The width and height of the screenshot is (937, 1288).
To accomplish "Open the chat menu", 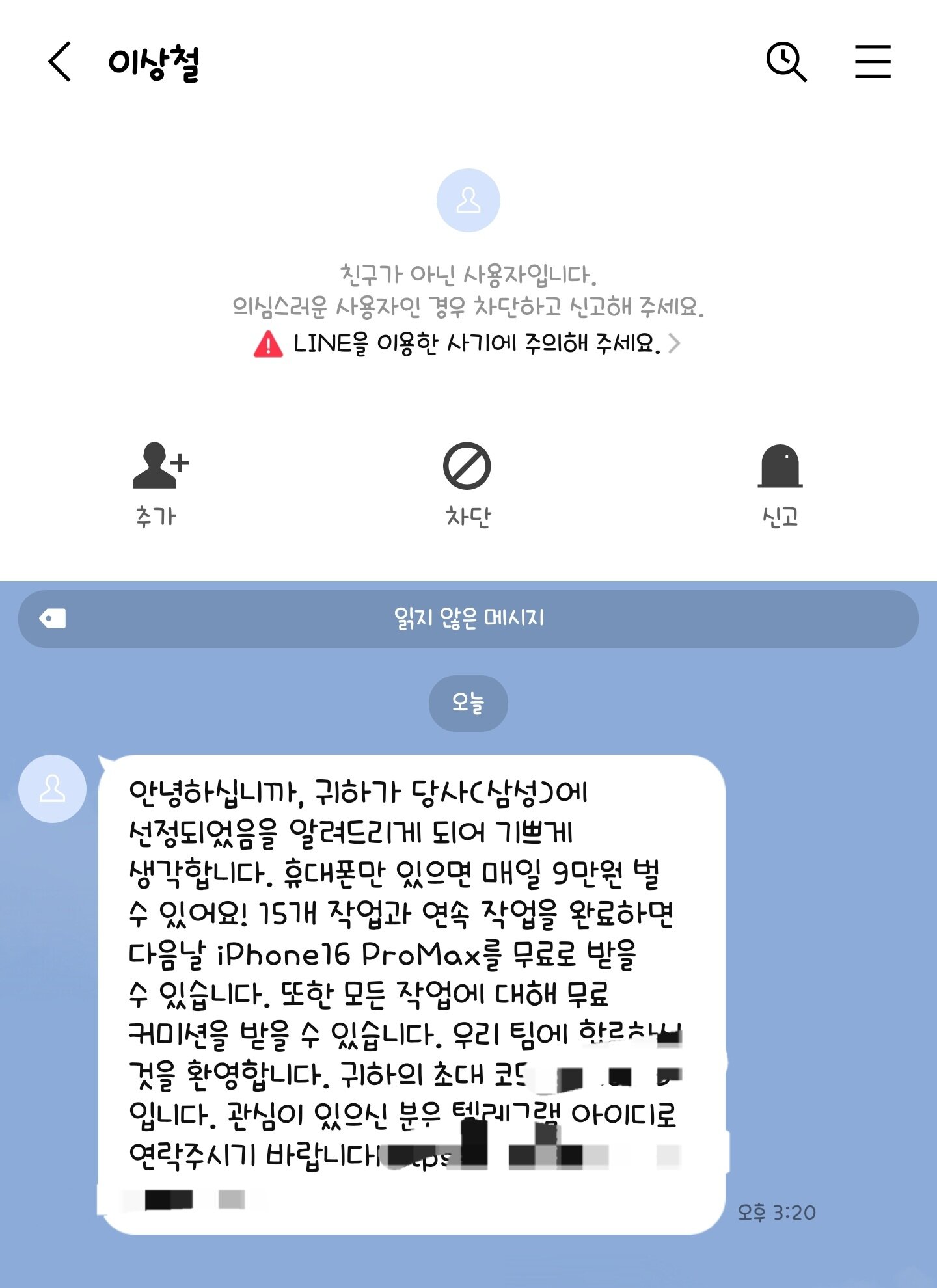I will click(x=872, y=62).
